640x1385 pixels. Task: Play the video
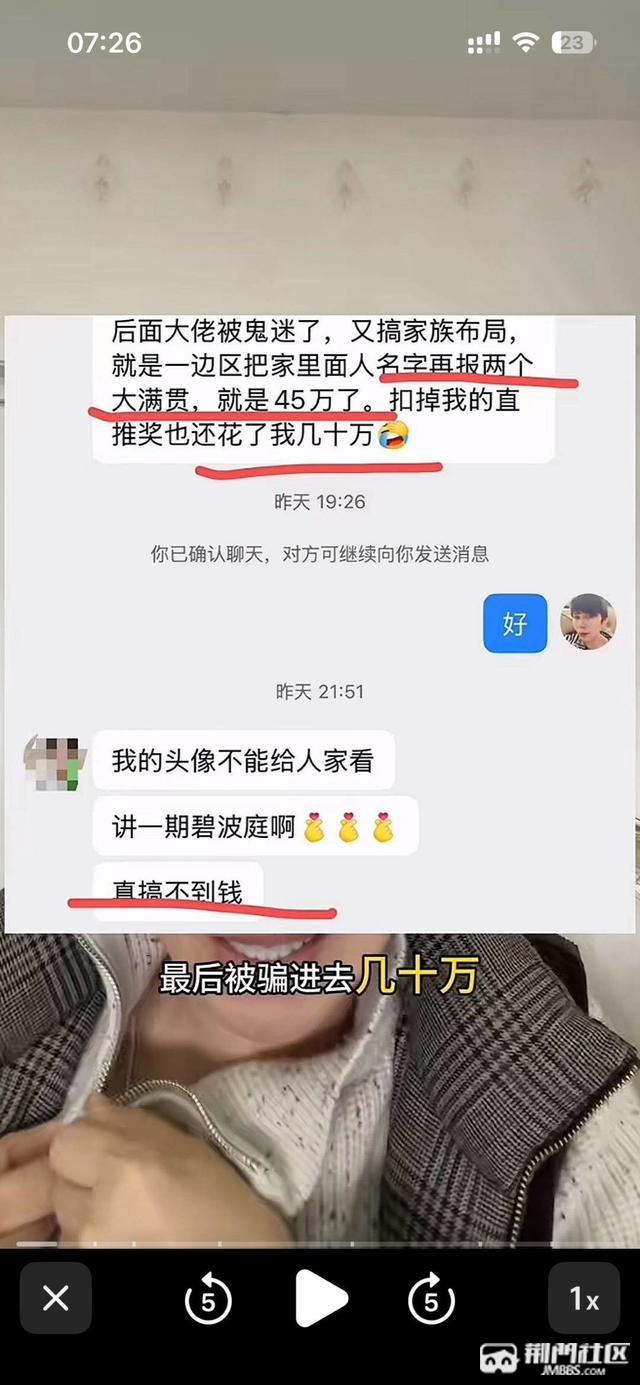[x=321, y=1300]
